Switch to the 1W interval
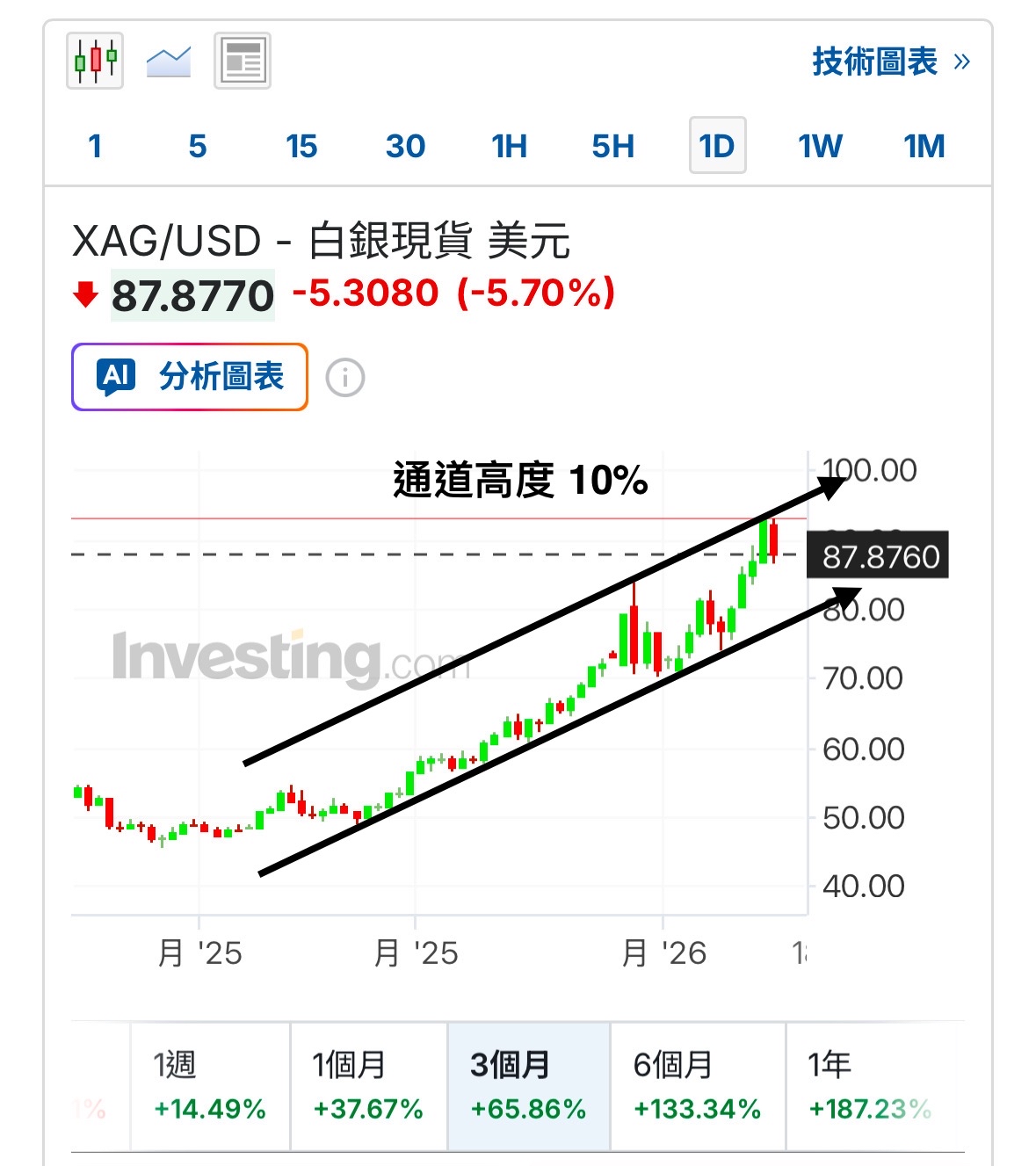Viewport: 1036px width, 1166px height. (821, 146)
